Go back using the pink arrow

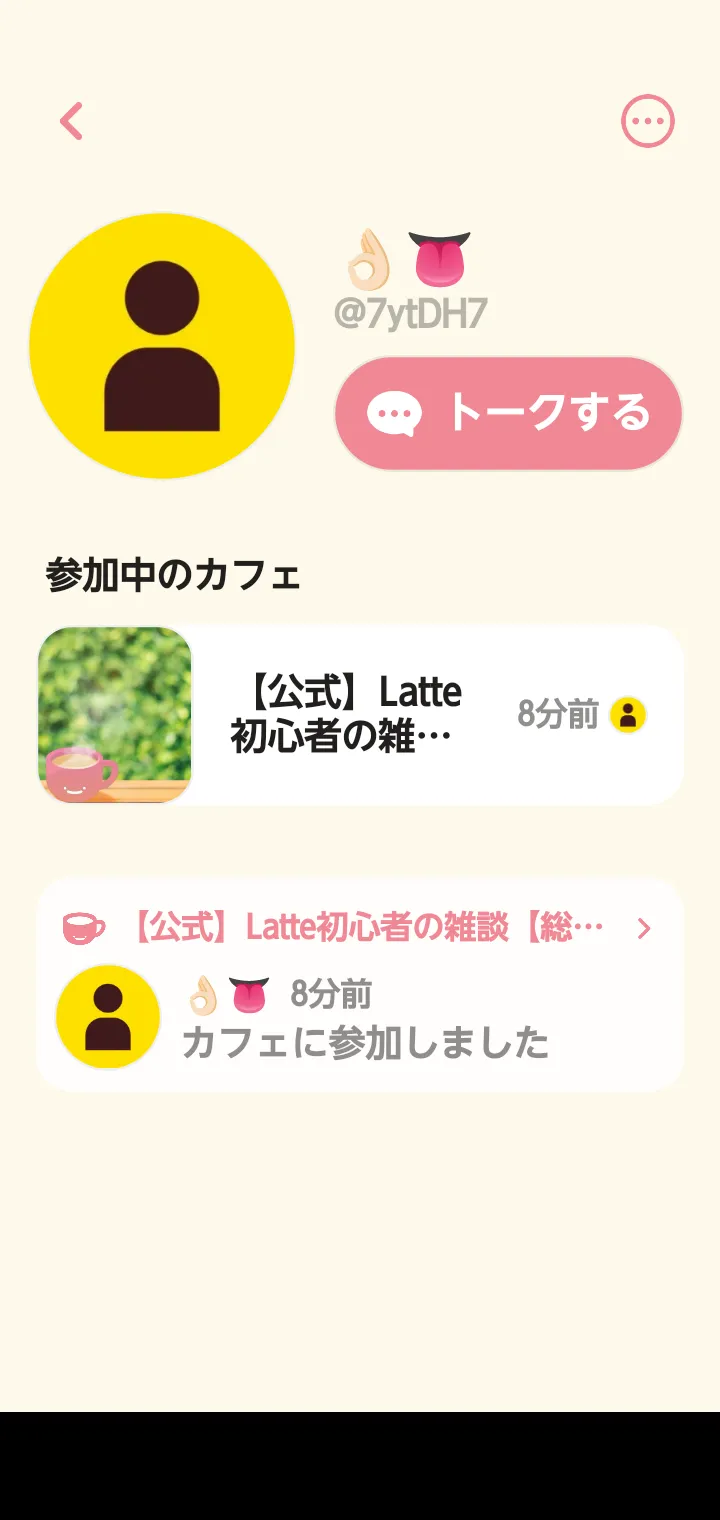(x=71, y=122)
